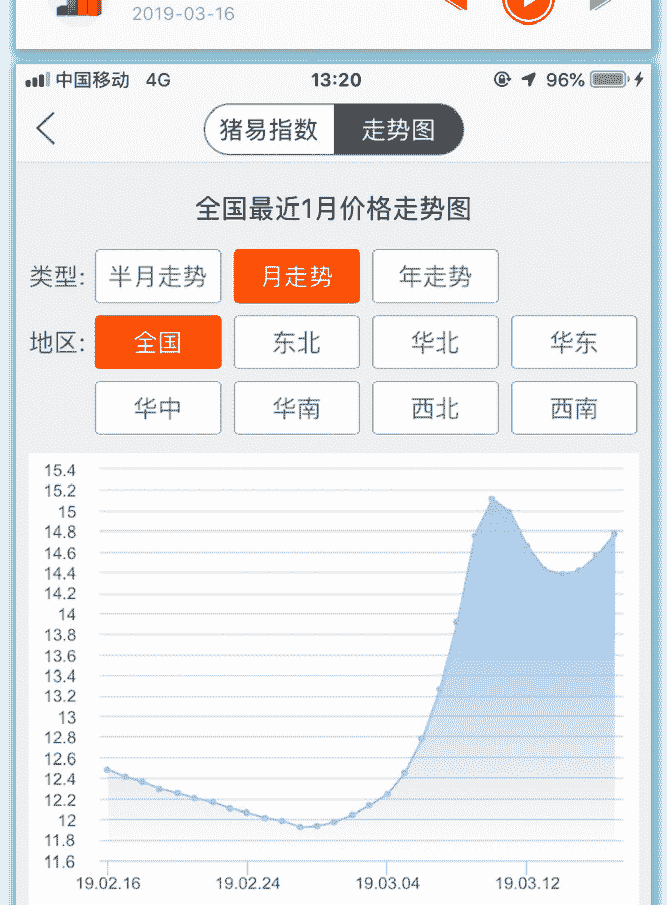Select the 年走势 trend type
The height and width of the screenshot is (905, 667).
(435, 276)
